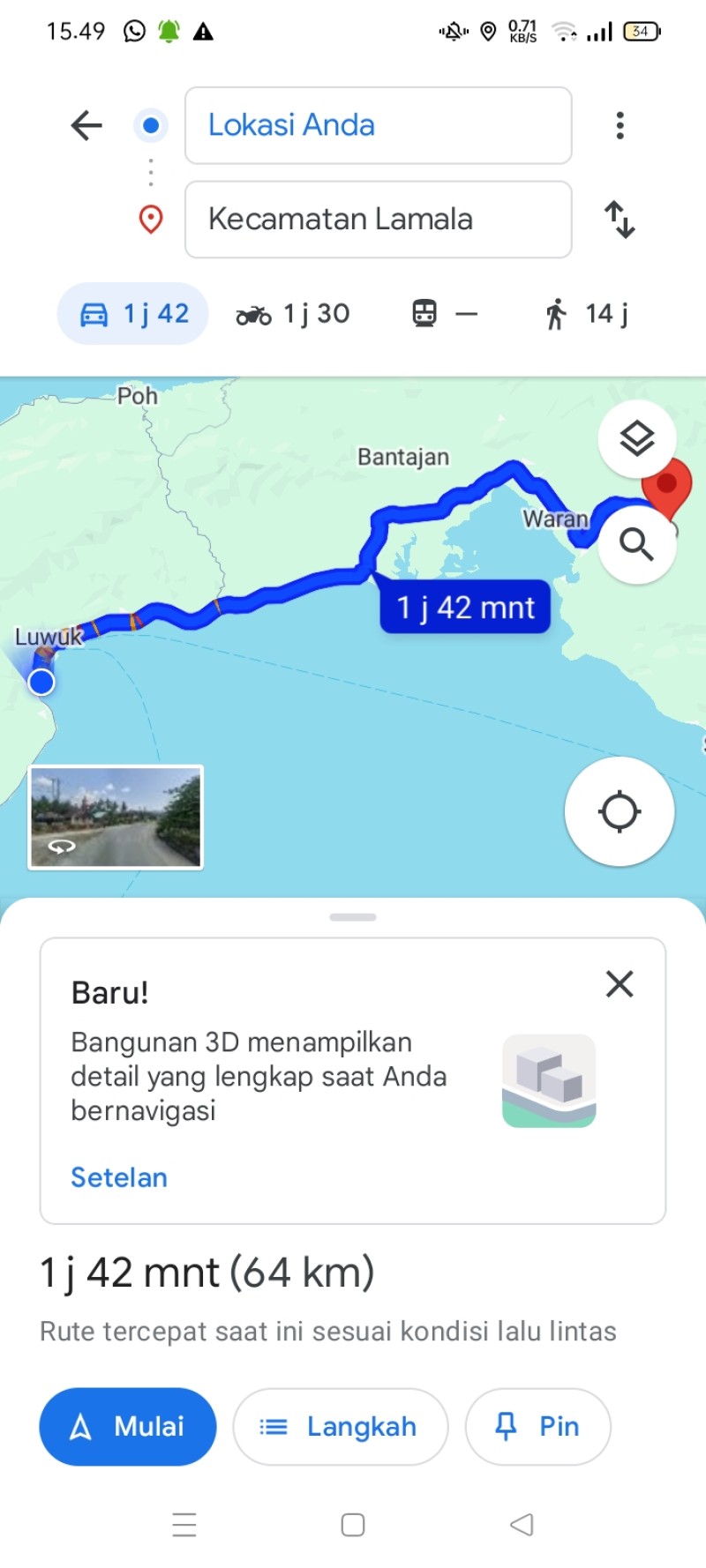Screen dimensions: 706x1568
Task: Switch to walking mode 14 j
Action: click(x=587, y=313)
